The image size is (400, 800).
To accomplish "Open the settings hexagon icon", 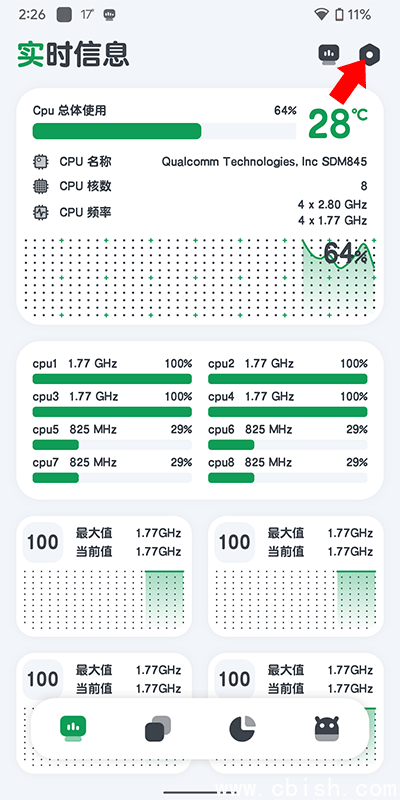I will coord(369,55).
